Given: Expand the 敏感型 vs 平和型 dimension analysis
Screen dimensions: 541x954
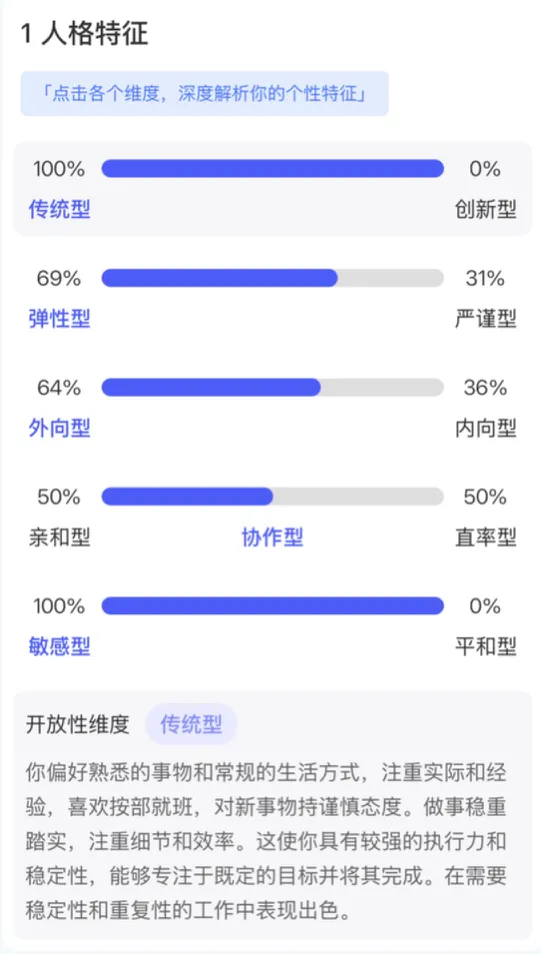Looking at the screenshot, I should 273,627.
